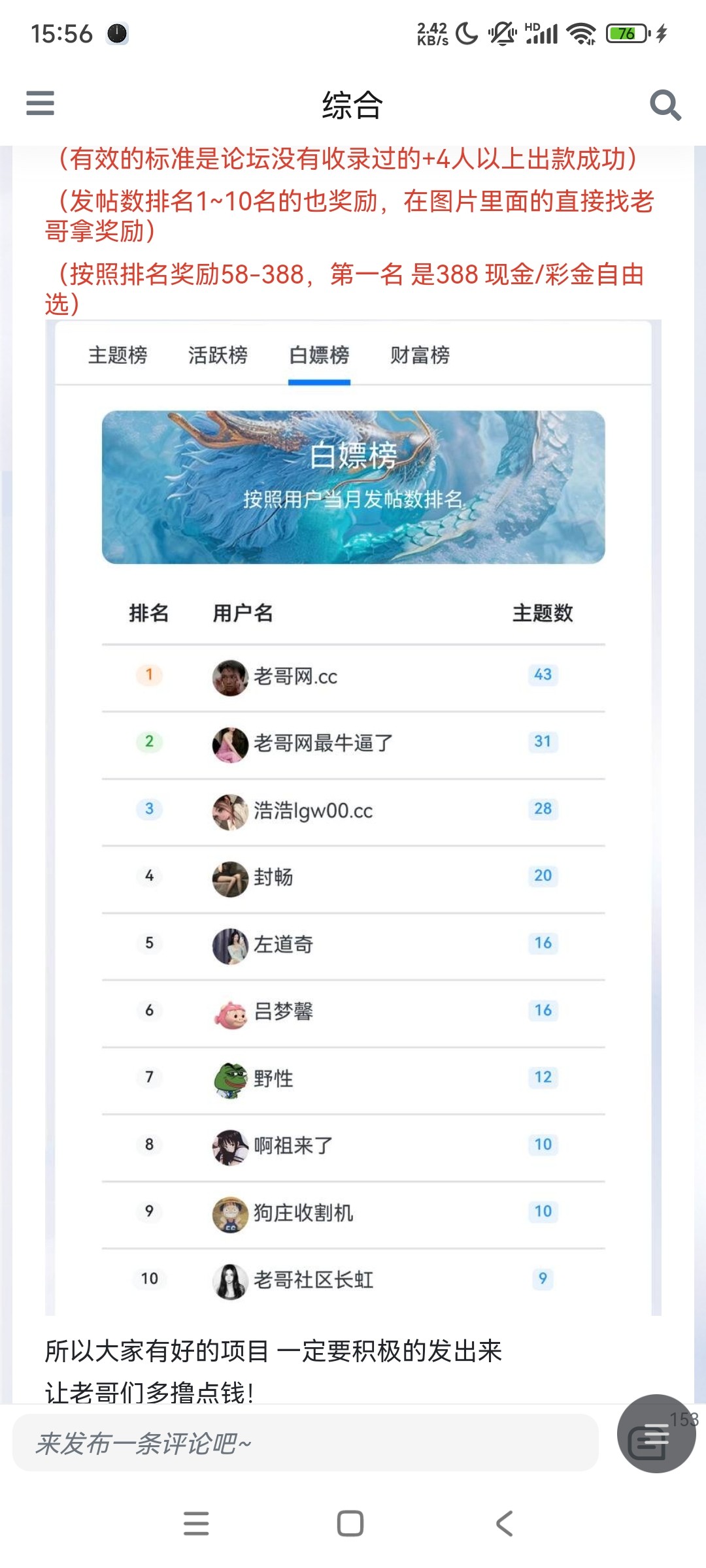The image size is (706, 1568).
Task: Tap the system home button
Action: pyautogui.click(x=350, y=1524)
